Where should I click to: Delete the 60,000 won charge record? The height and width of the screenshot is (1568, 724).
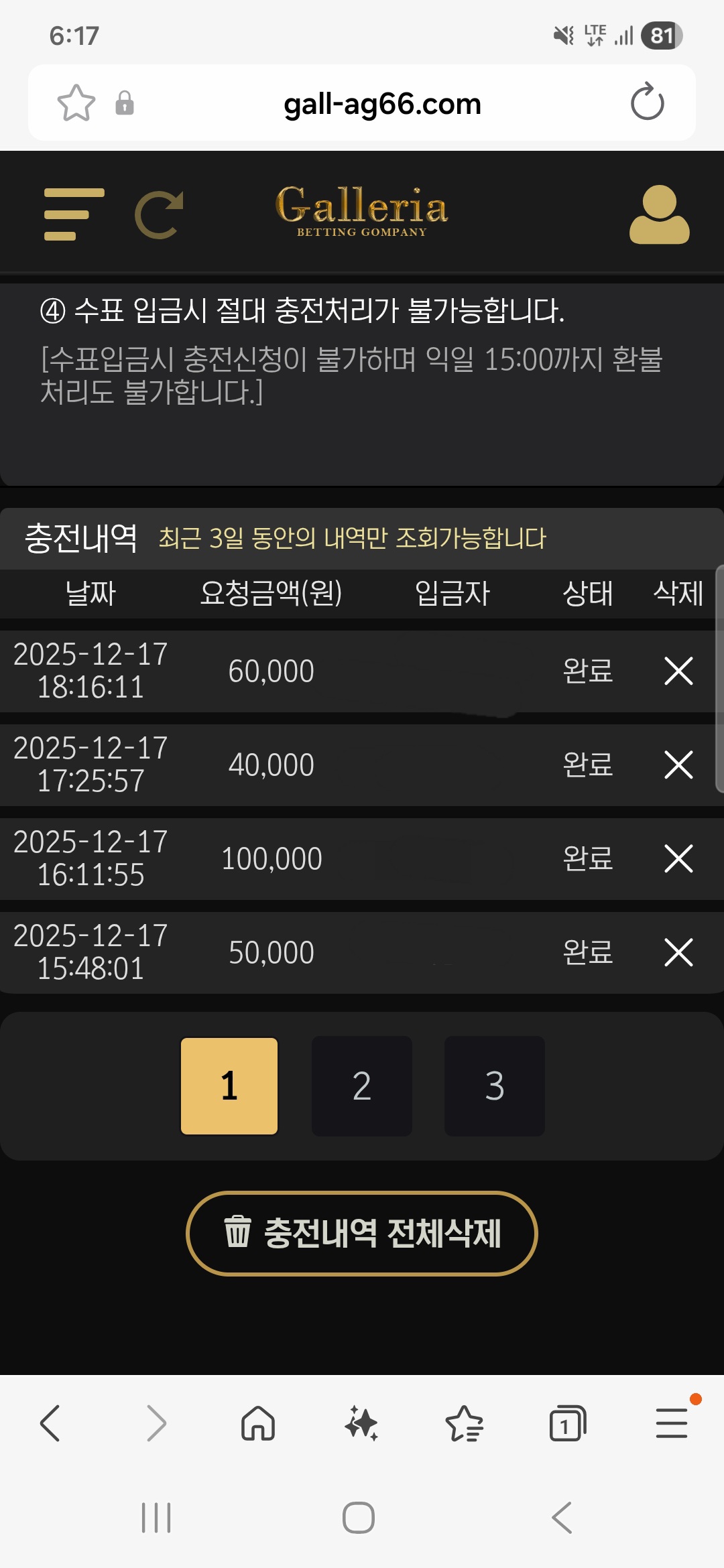point(678,671)
